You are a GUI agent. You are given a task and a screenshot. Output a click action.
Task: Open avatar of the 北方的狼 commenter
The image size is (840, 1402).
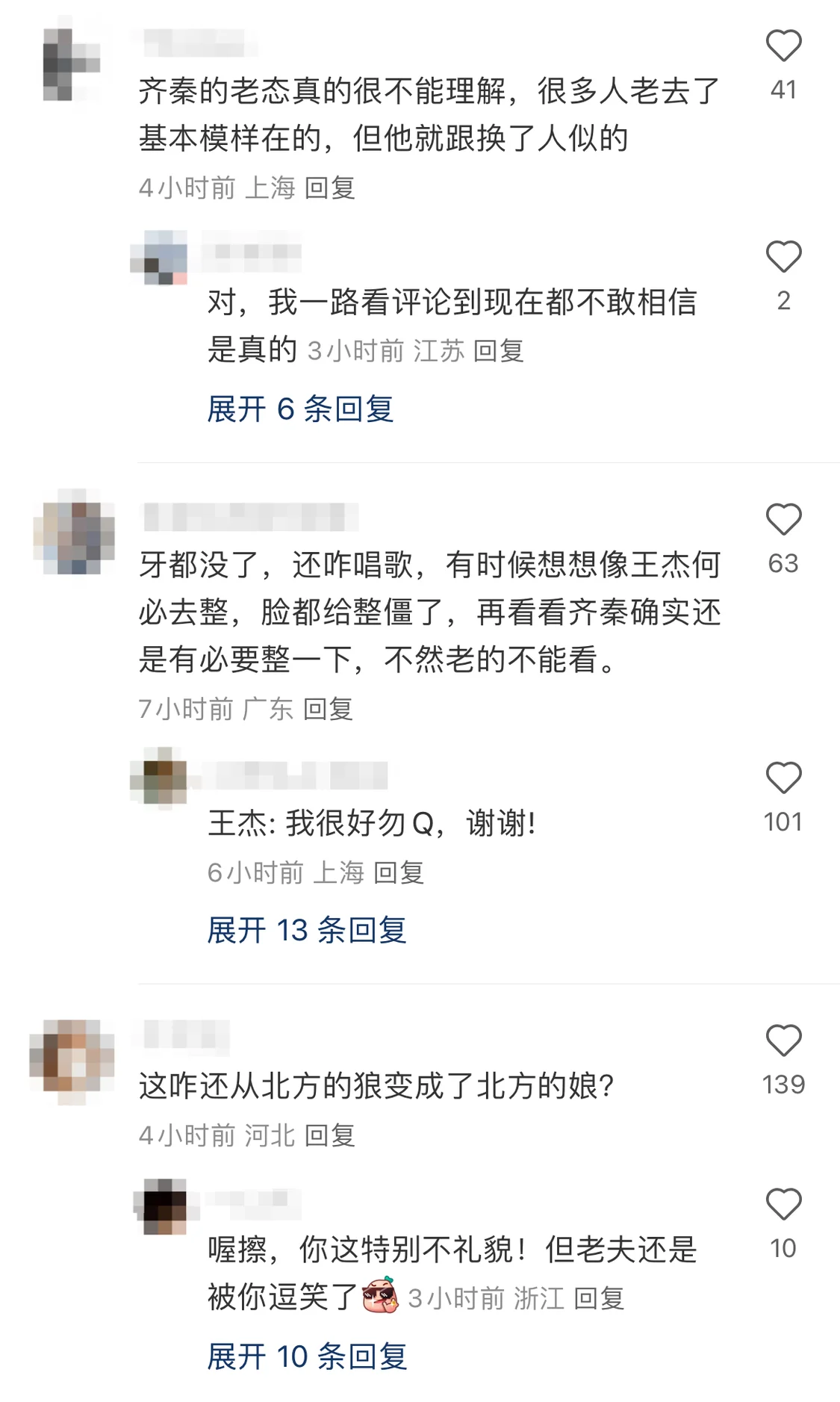(x=72, y=1061)
